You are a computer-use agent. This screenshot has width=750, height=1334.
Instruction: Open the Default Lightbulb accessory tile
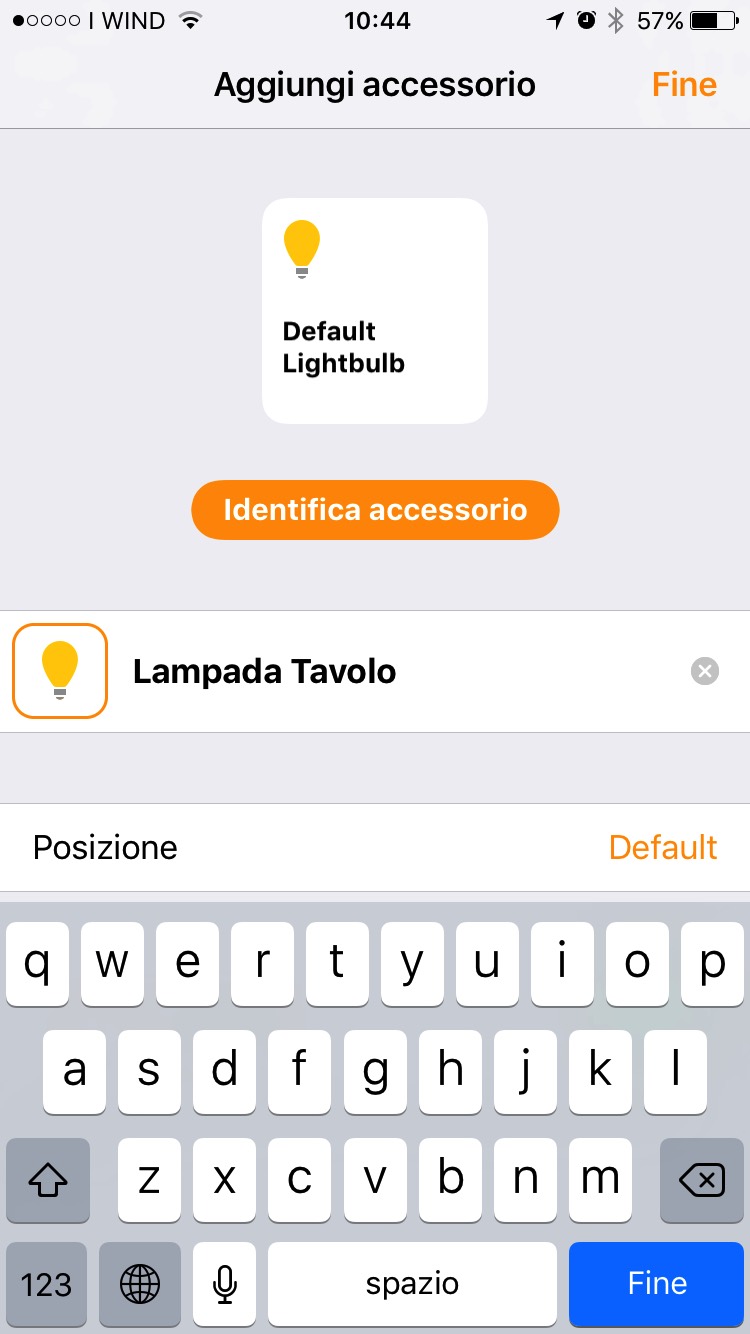[x=375, y=310]
